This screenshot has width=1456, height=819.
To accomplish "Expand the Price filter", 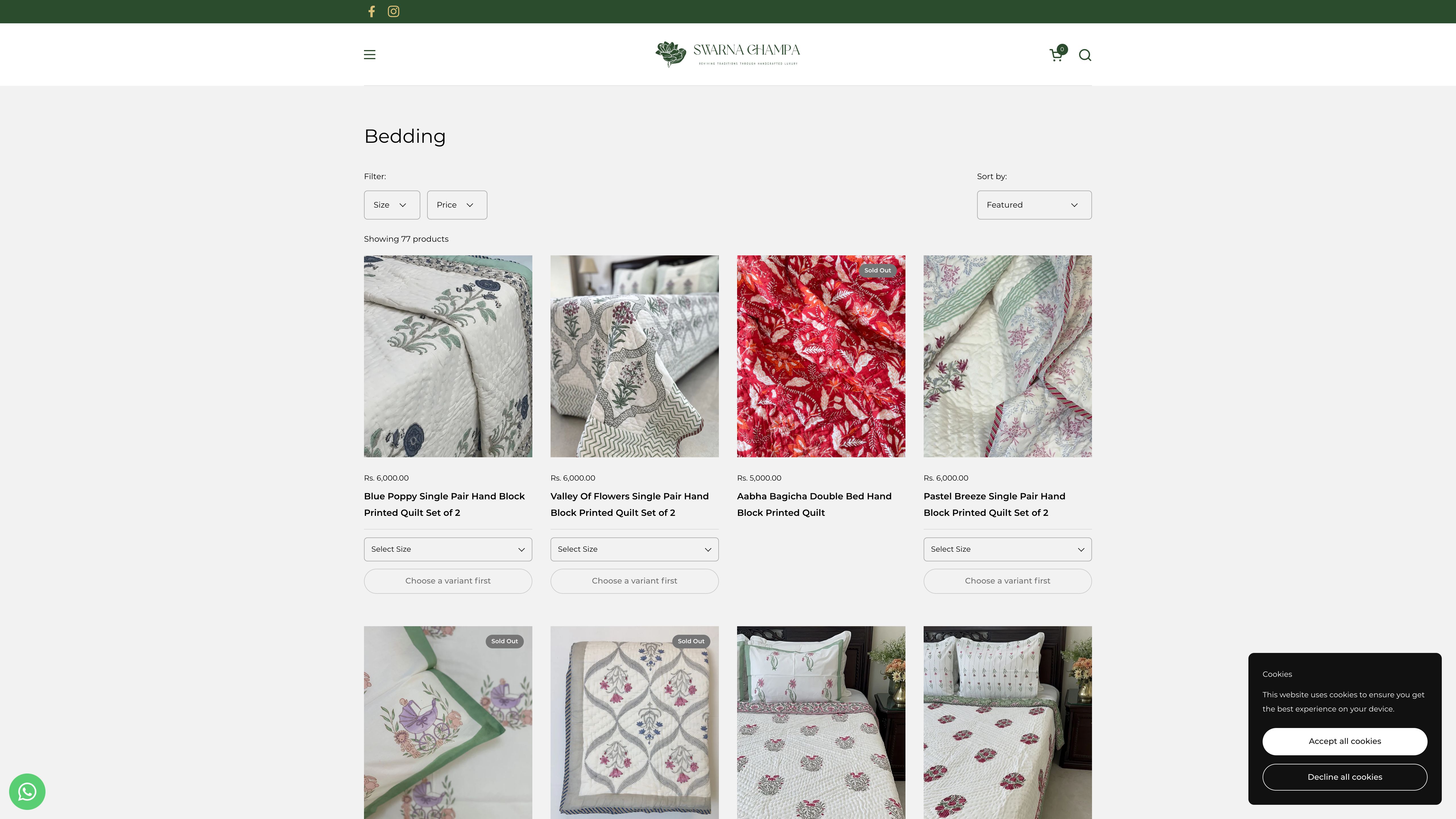I will 457,205.
